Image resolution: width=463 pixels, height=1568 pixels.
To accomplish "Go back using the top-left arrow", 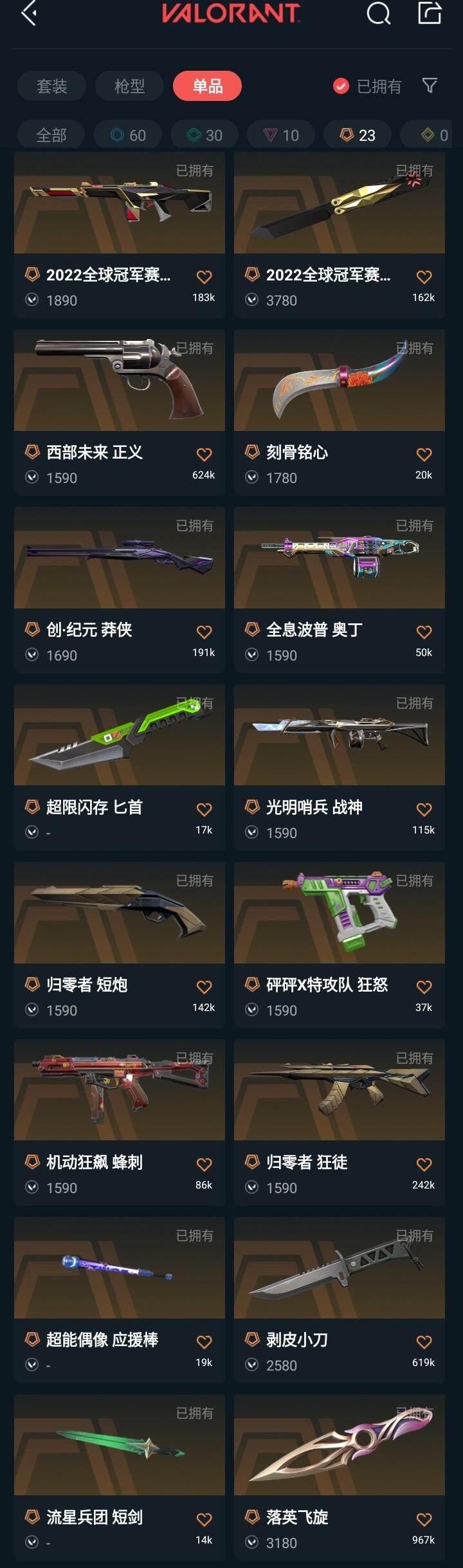I will point(29,14).
